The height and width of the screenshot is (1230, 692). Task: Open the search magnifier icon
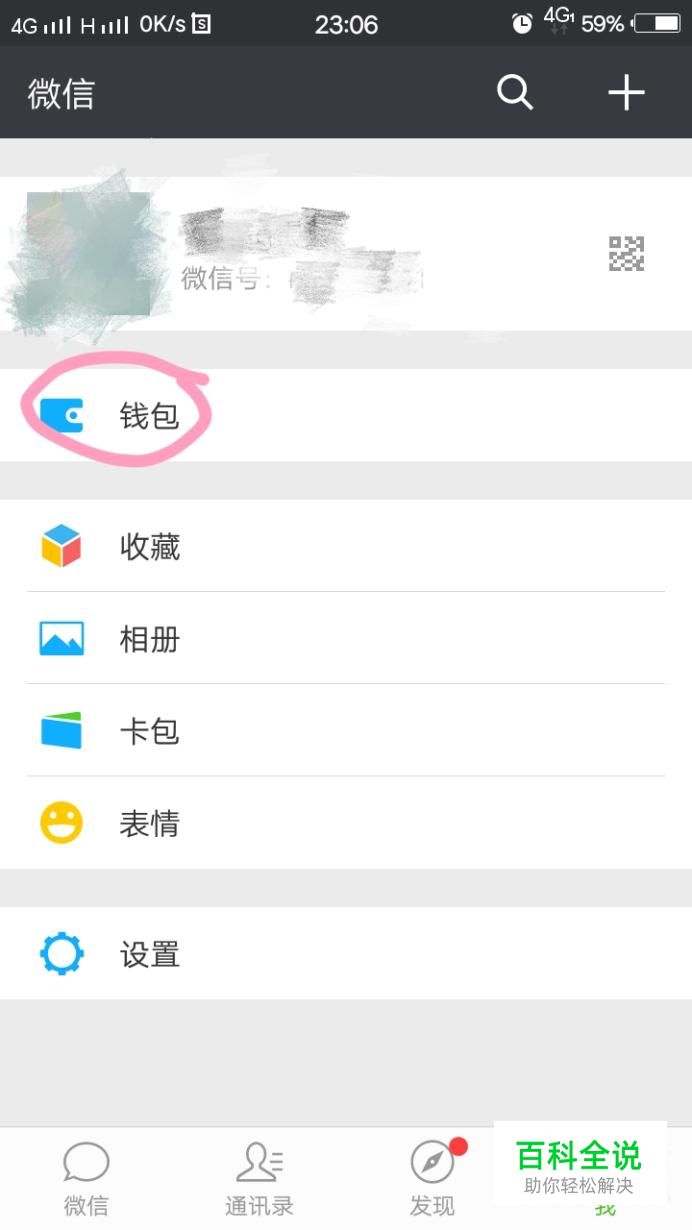click(x=515, y=93)
